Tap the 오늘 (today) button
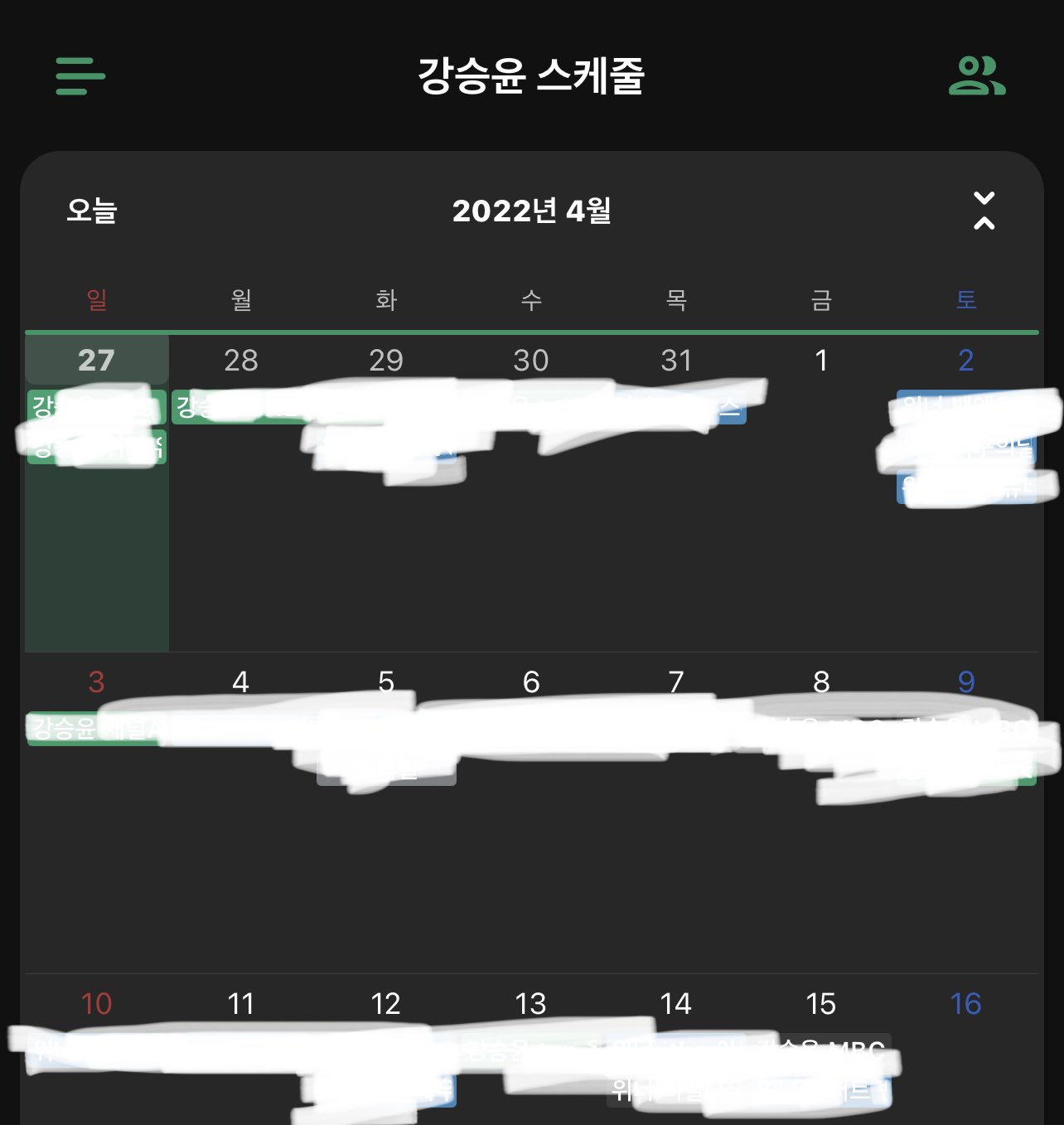This screenshot has height=1125, width=1064. pos(92,211)
